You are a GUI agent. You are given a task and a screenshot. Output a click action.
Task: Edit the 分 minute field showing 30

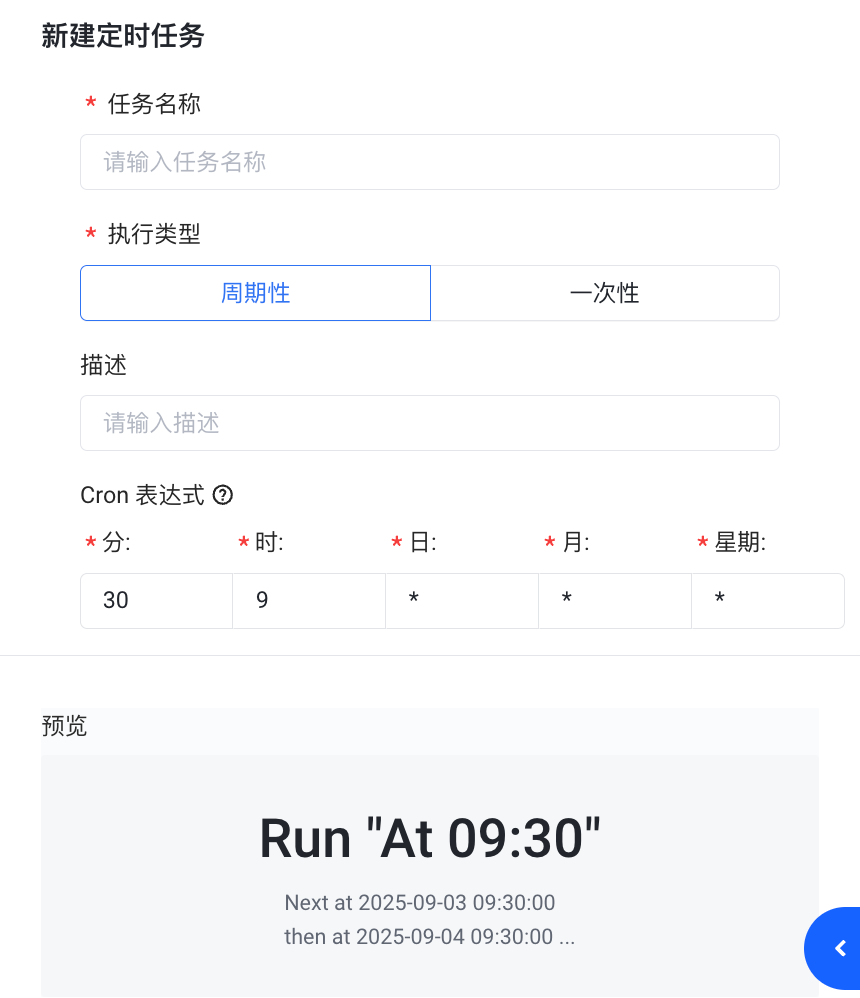coord(156,601)
